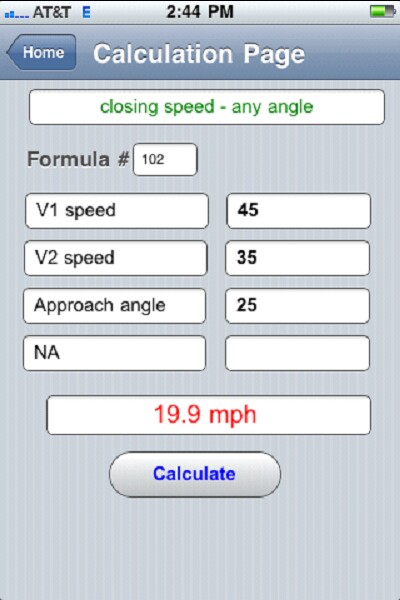Image resolution: width=400 pixels, height=600 pixels.
Task: Tap the Calculate button
Action: 195,474
